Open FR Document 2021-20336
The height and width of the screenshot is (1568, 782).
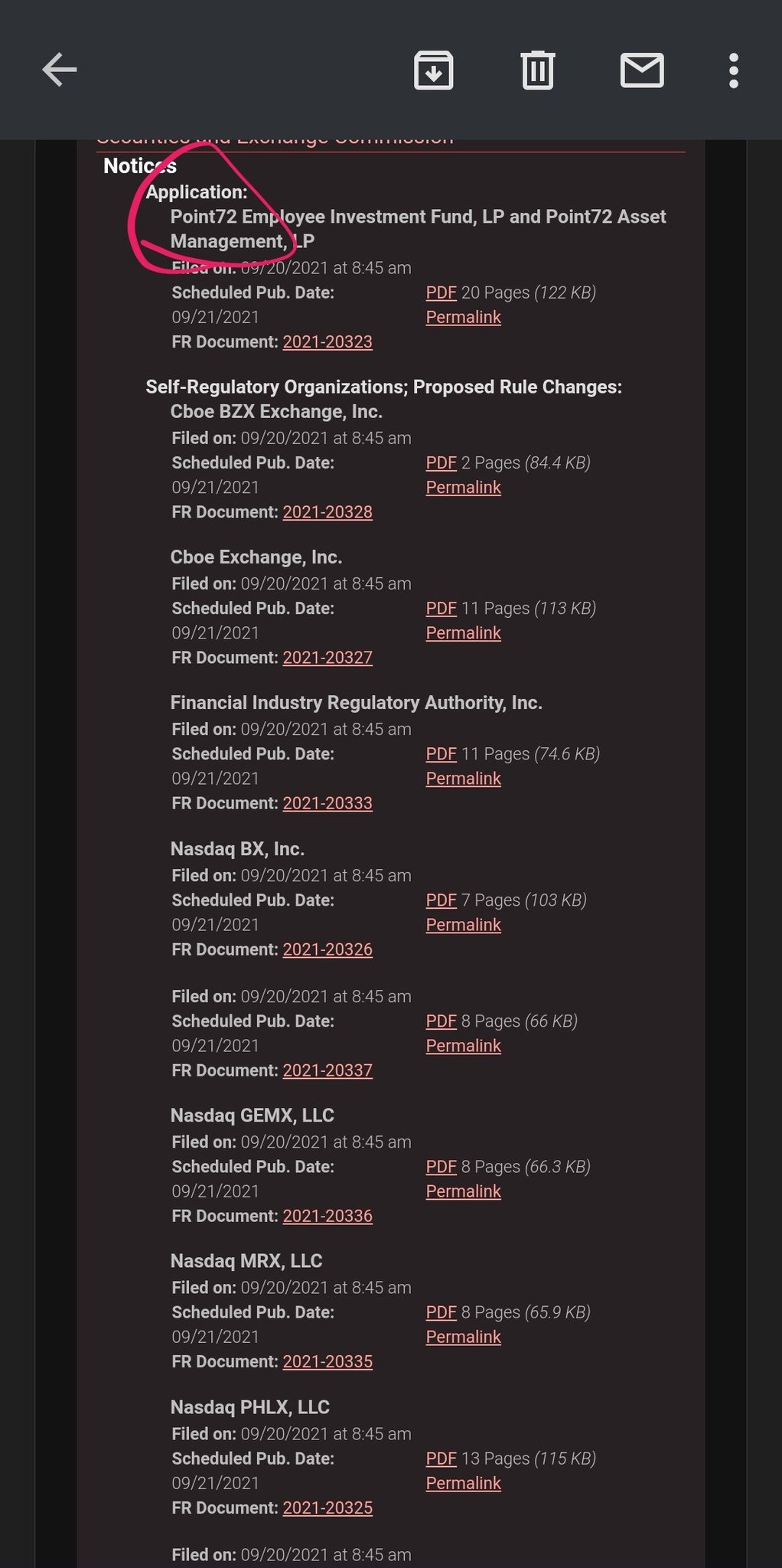click(327, 1216)
